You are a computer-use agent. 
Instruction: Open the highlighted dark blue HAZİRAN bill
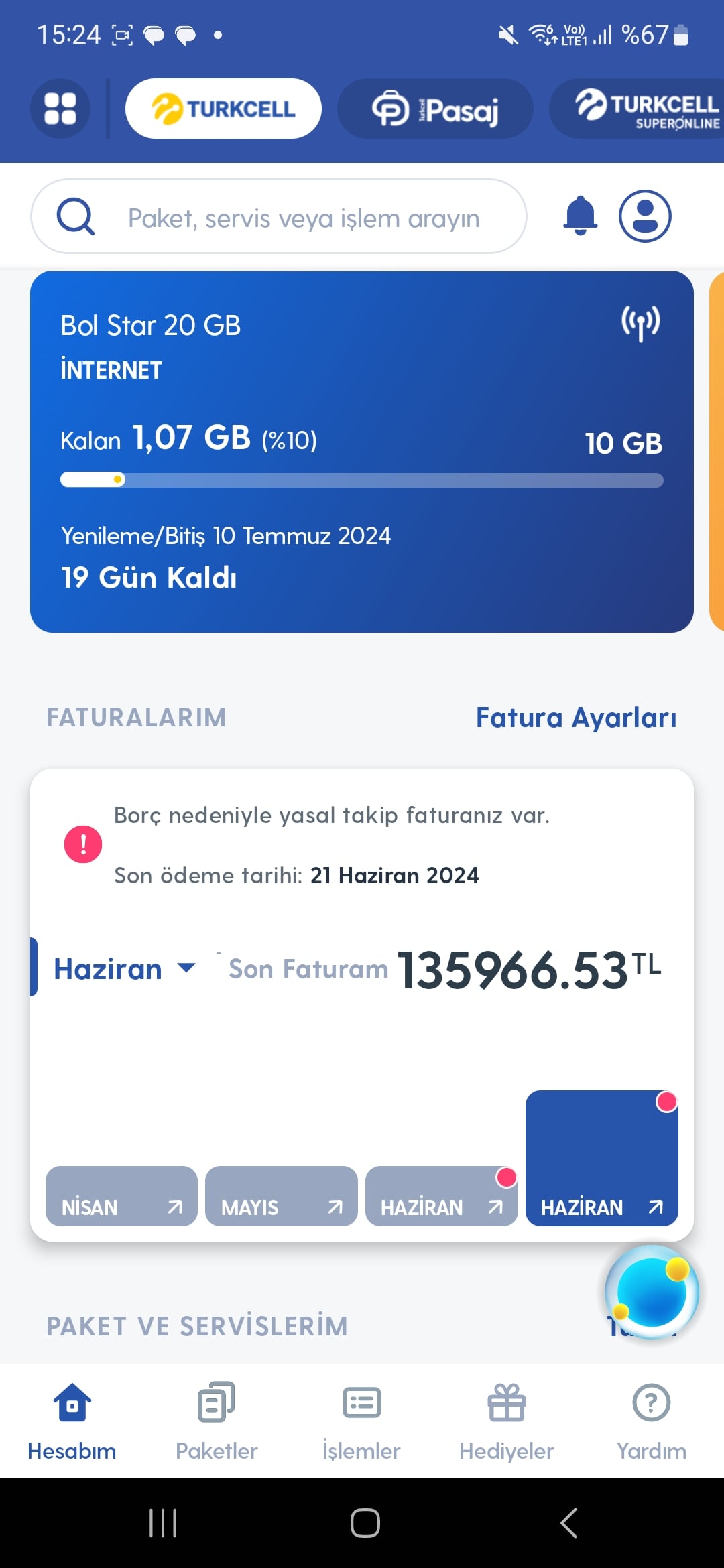click(602, 1159)
